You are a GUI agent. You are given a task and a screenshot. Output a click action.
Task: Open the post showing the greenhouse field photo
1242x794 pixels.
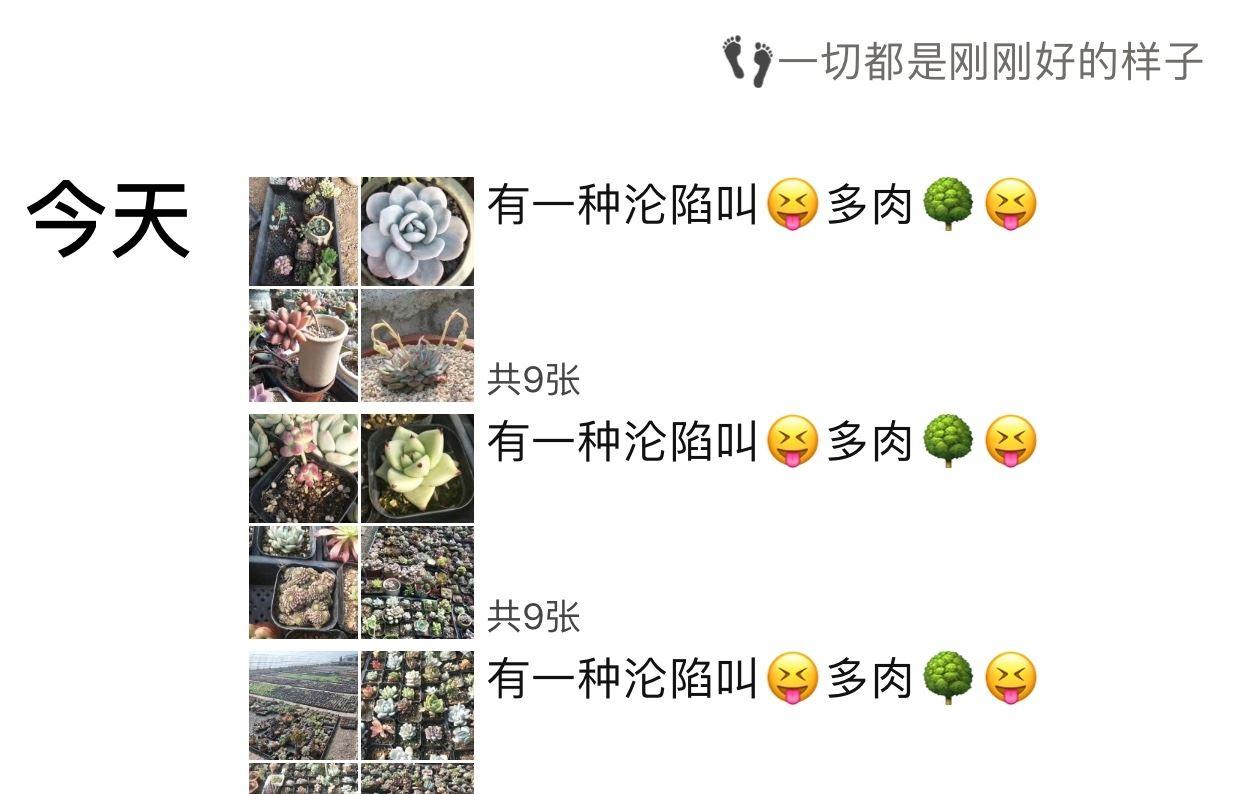pyautogui.click(x=303, y=705)
